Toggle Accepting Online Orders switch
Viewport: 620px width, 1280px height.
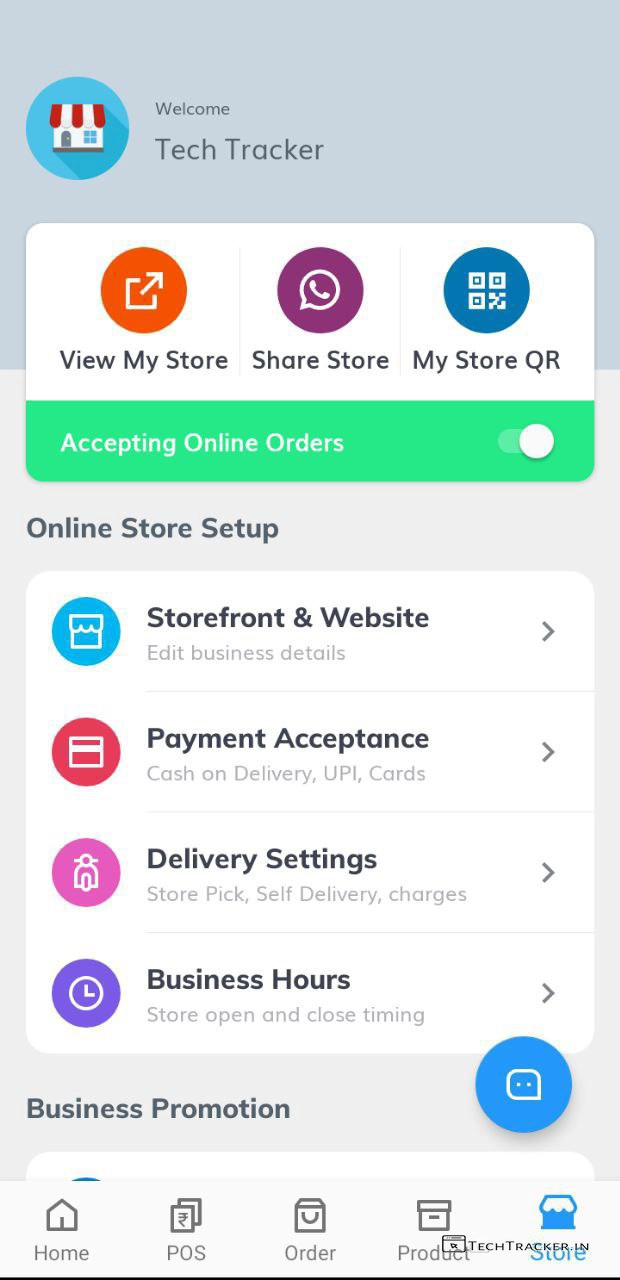[526, 441]
